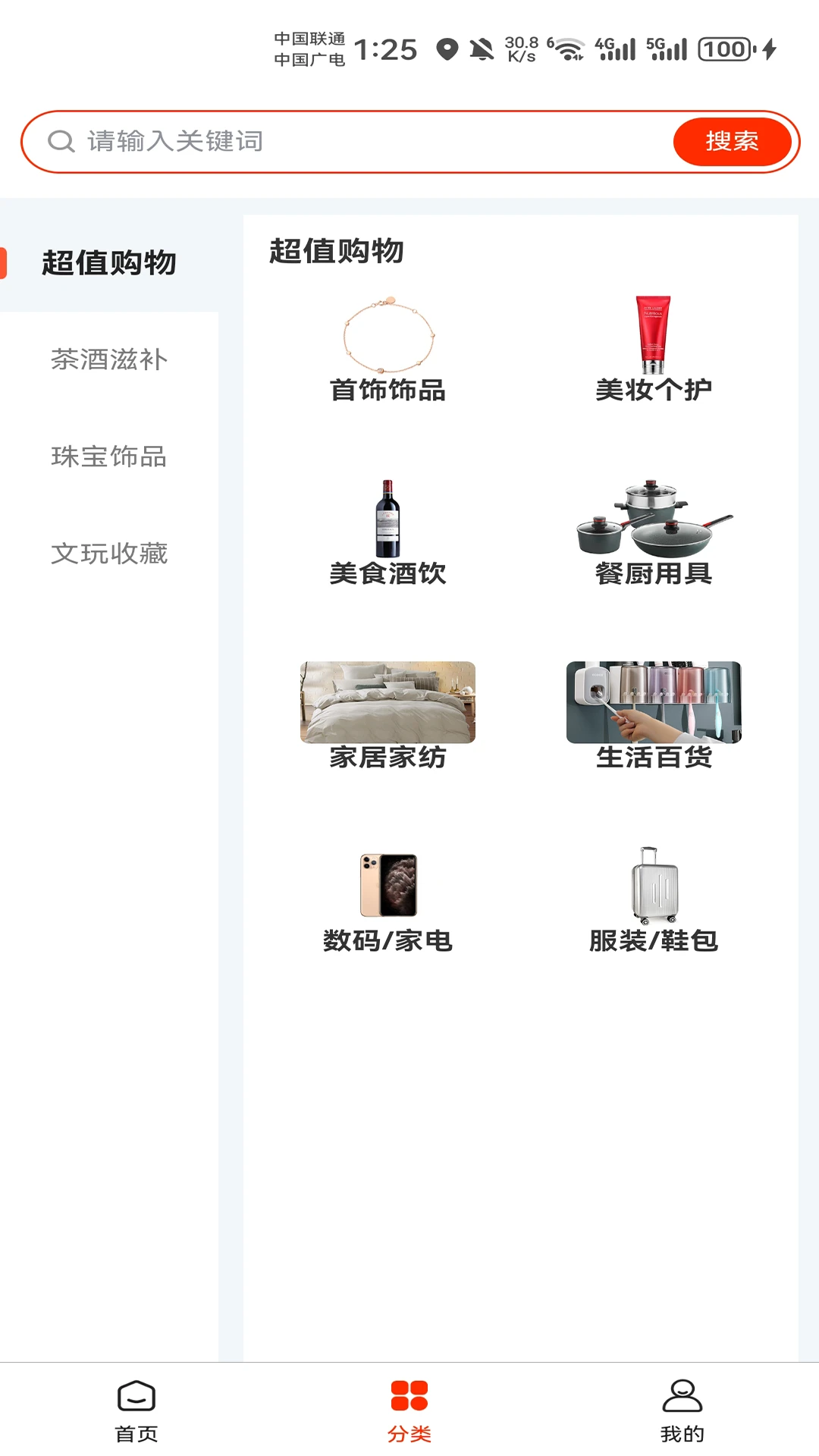Click the 搜索 search button
This screenshot has width=819, height=1456.
click(x=733, y=141)
